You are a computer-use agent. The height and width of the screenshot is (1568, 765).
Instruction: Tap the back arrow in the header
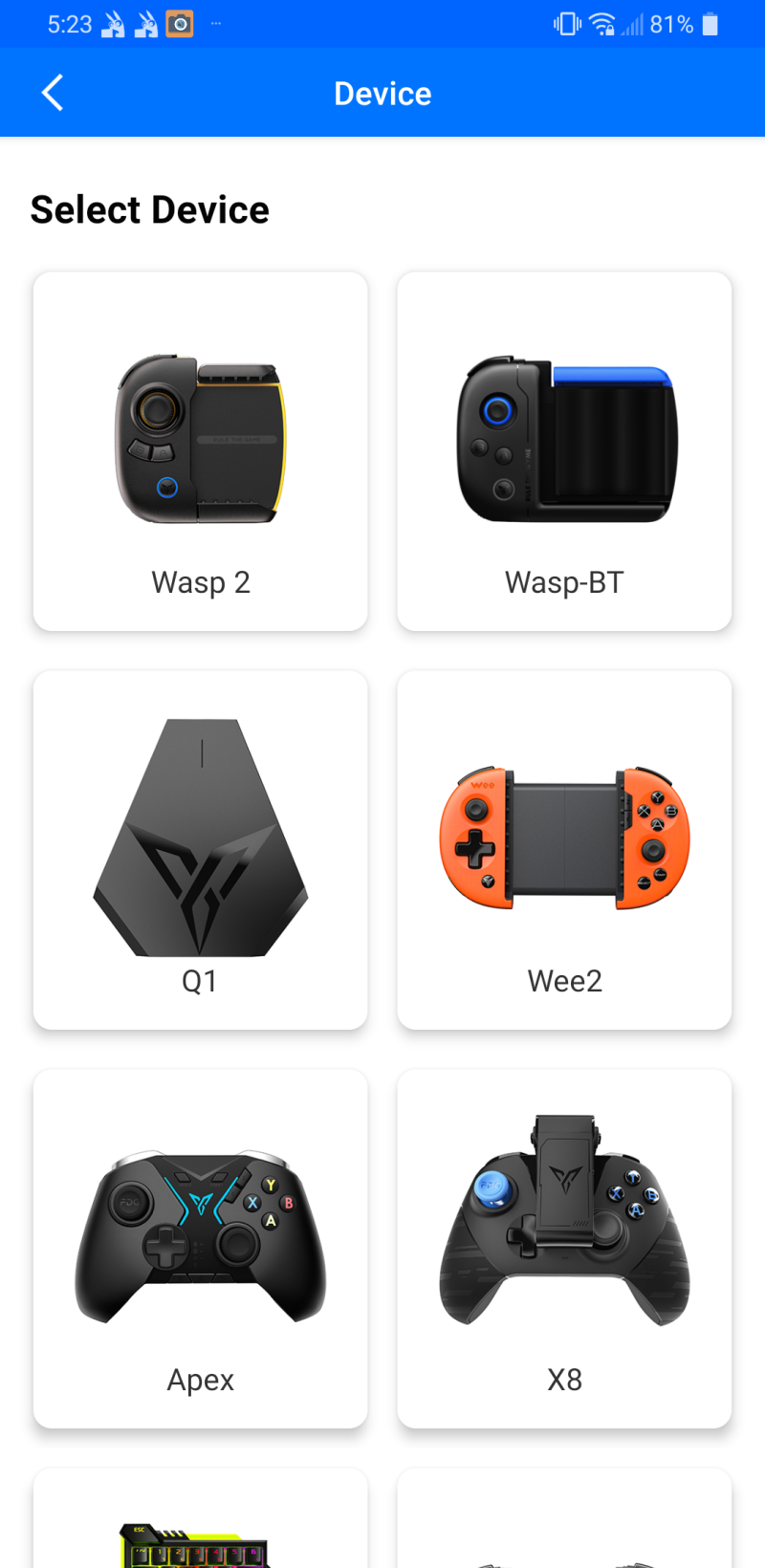[x=52, y=93]
